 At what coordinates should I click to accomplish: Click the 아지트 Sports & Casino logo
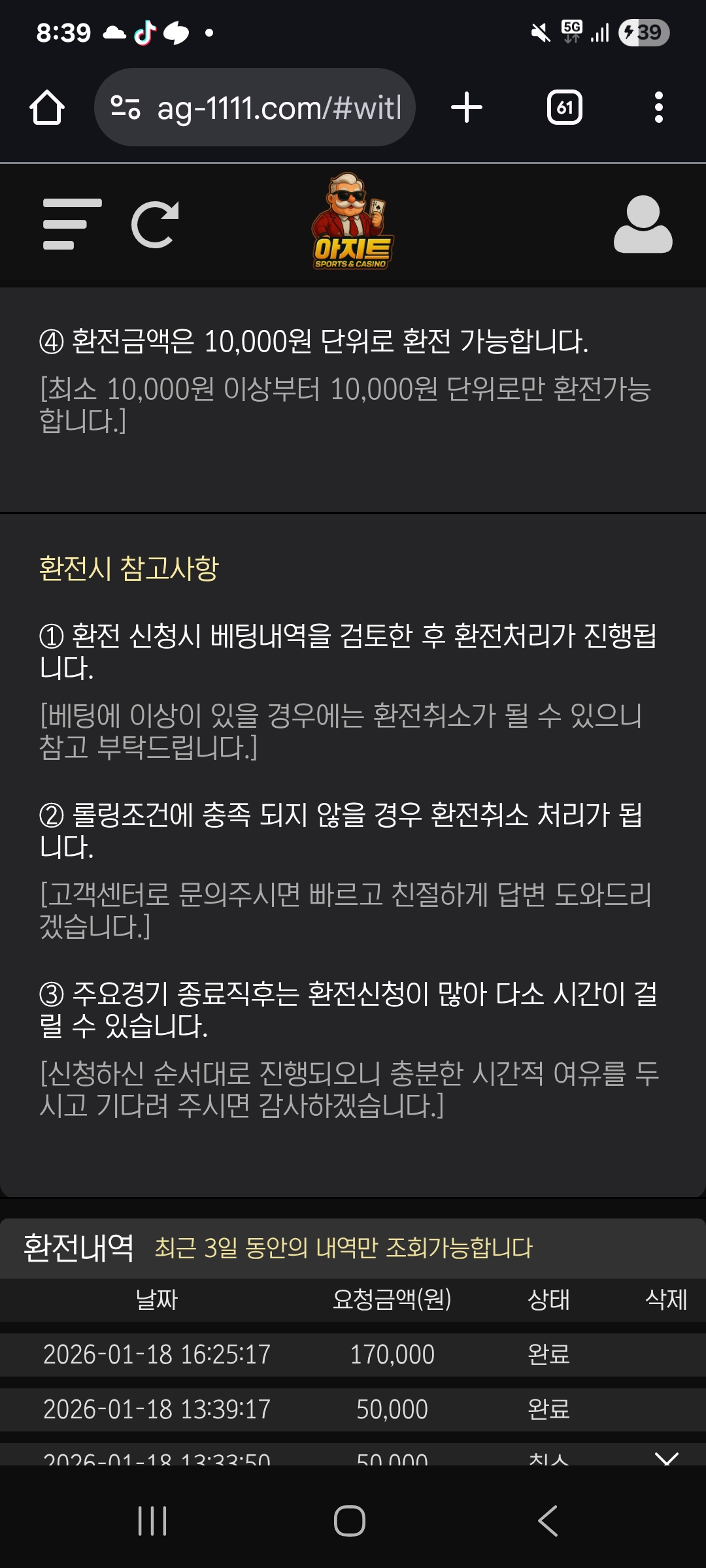353,222
